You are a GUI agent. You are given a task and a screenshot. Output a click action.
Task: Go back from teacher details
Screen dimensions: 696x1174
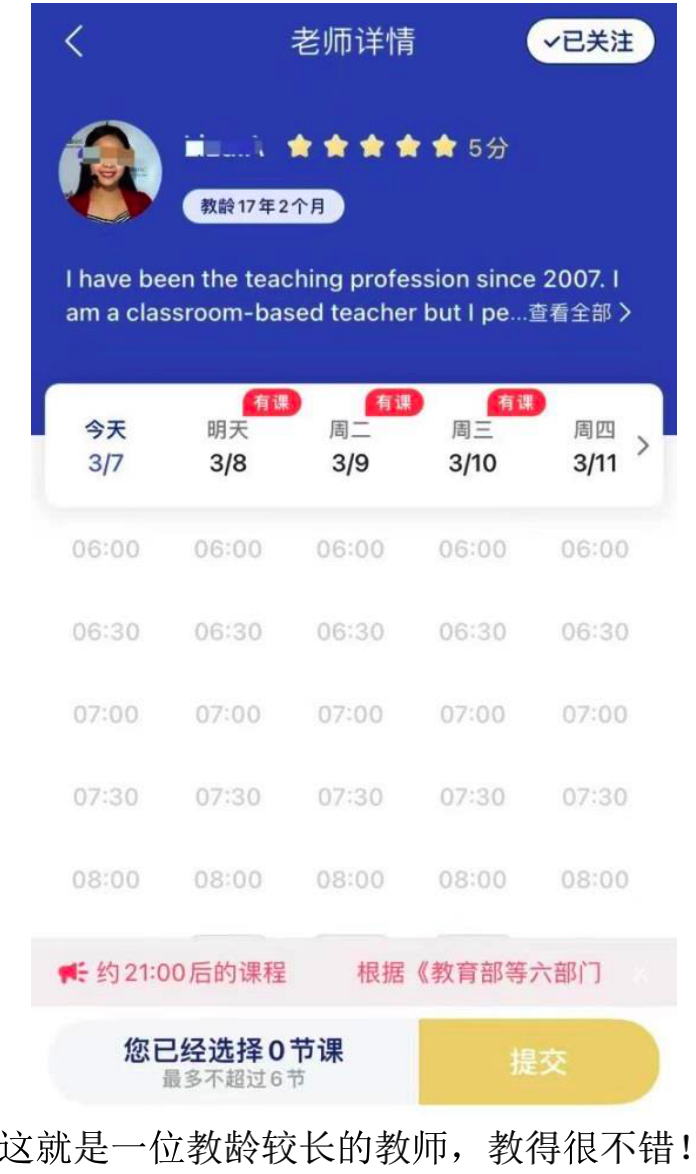[x=74, y=42]
